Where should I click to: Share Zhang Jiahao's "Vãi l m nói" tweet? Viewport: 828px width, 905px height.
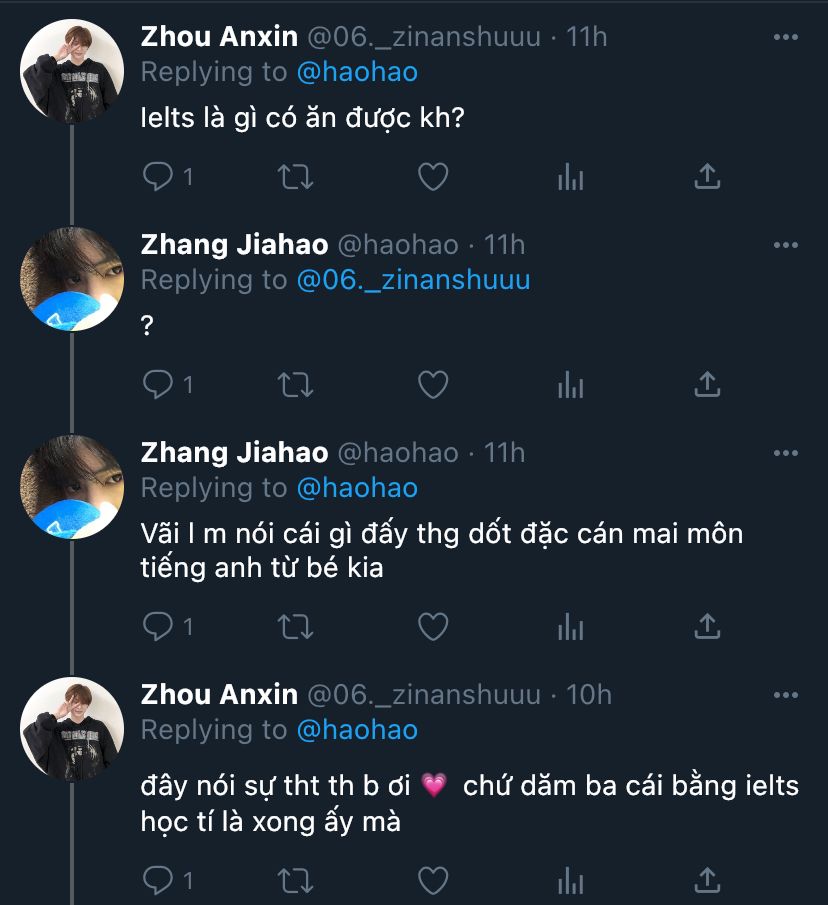[707, 627]
